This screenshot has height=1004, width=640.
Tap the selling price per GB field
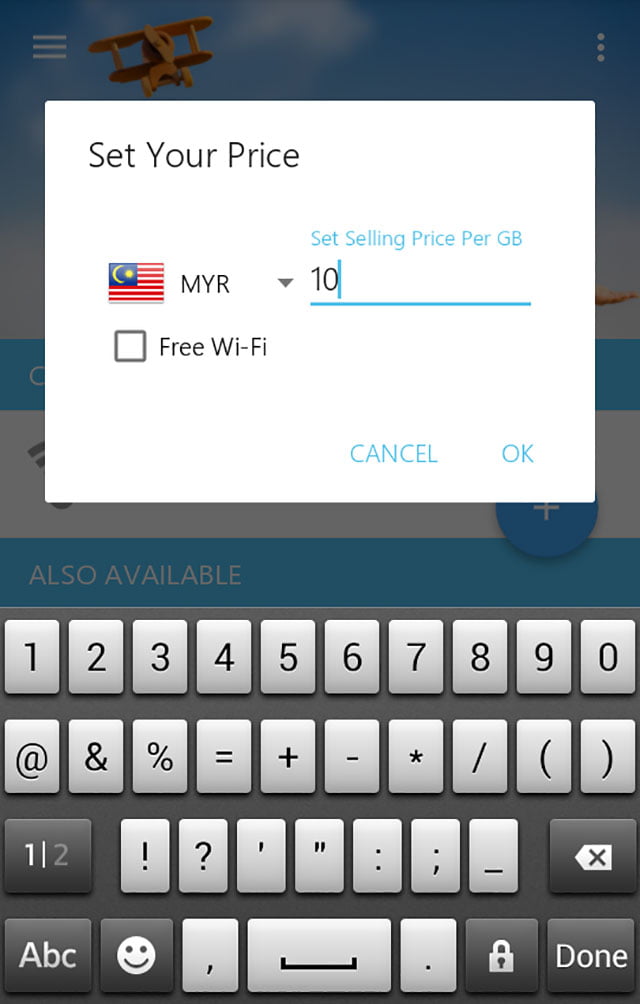tap(420, 281)
